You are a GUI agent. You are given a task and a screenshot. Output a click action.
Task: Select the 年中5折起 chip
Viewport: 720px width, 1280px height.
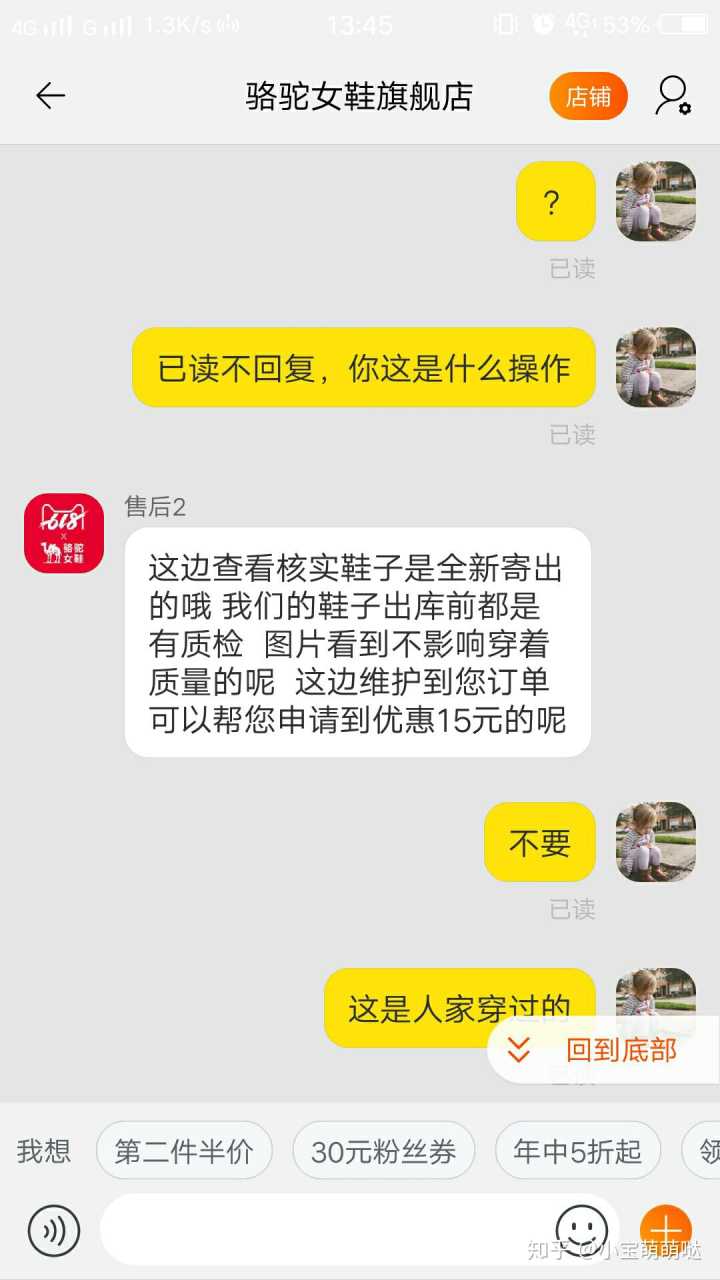pos(577,1151)
